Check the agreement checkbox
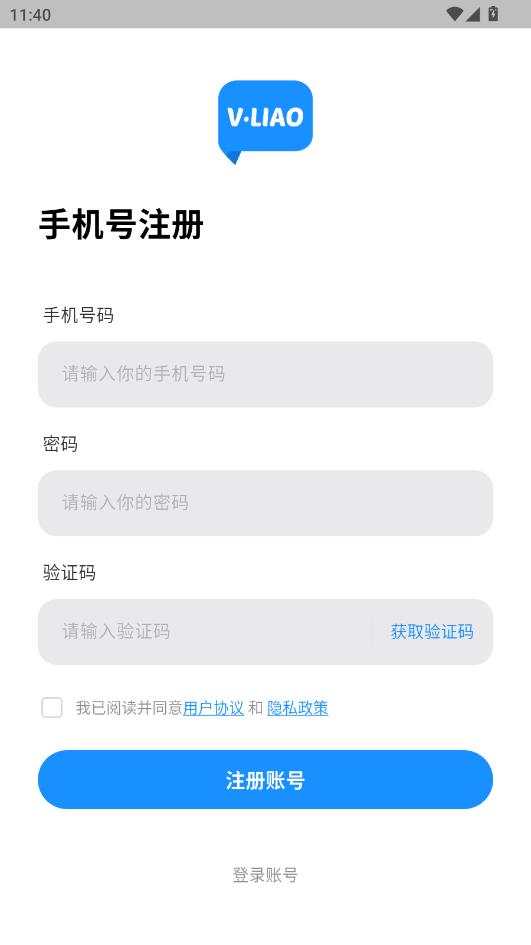This screenshot has width=531, height=945. 52,708
